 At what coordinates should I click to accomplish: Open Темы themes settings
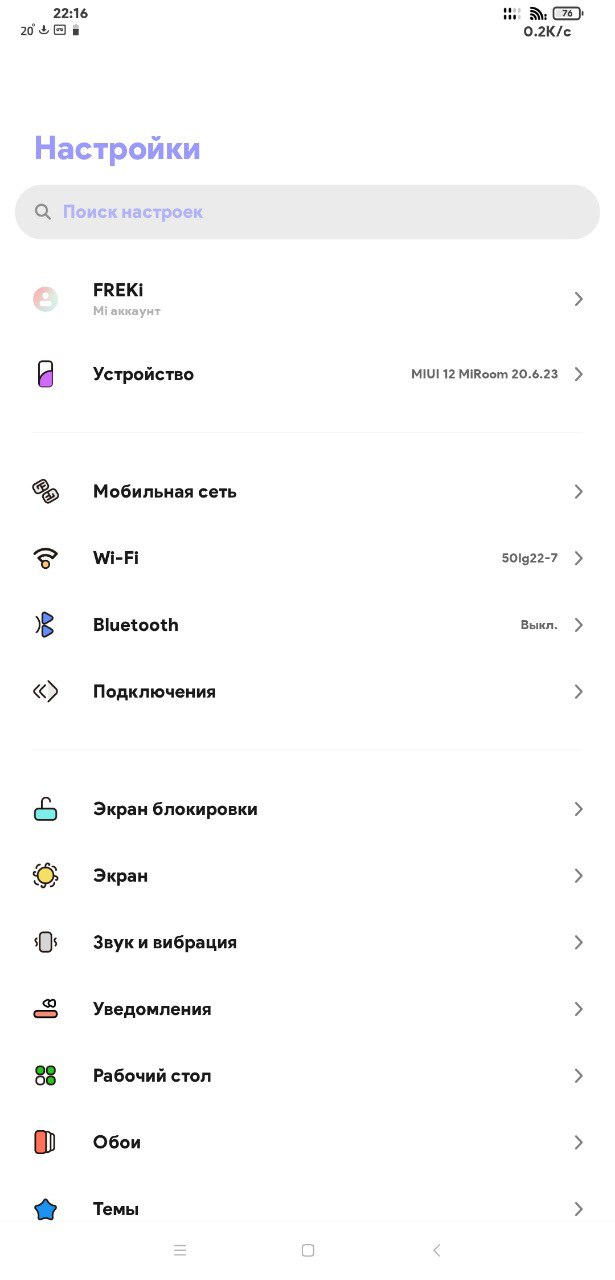click(307, 1209)
